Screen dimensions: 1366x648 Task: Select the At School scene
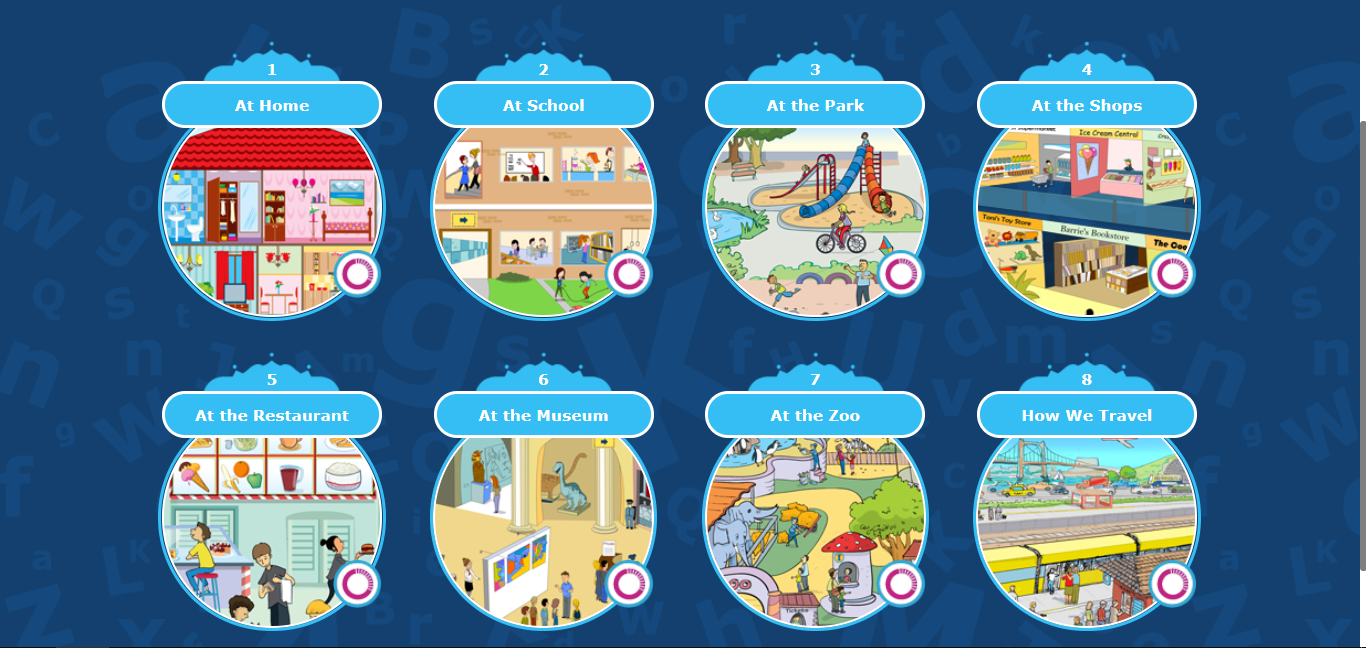point(543,215)
